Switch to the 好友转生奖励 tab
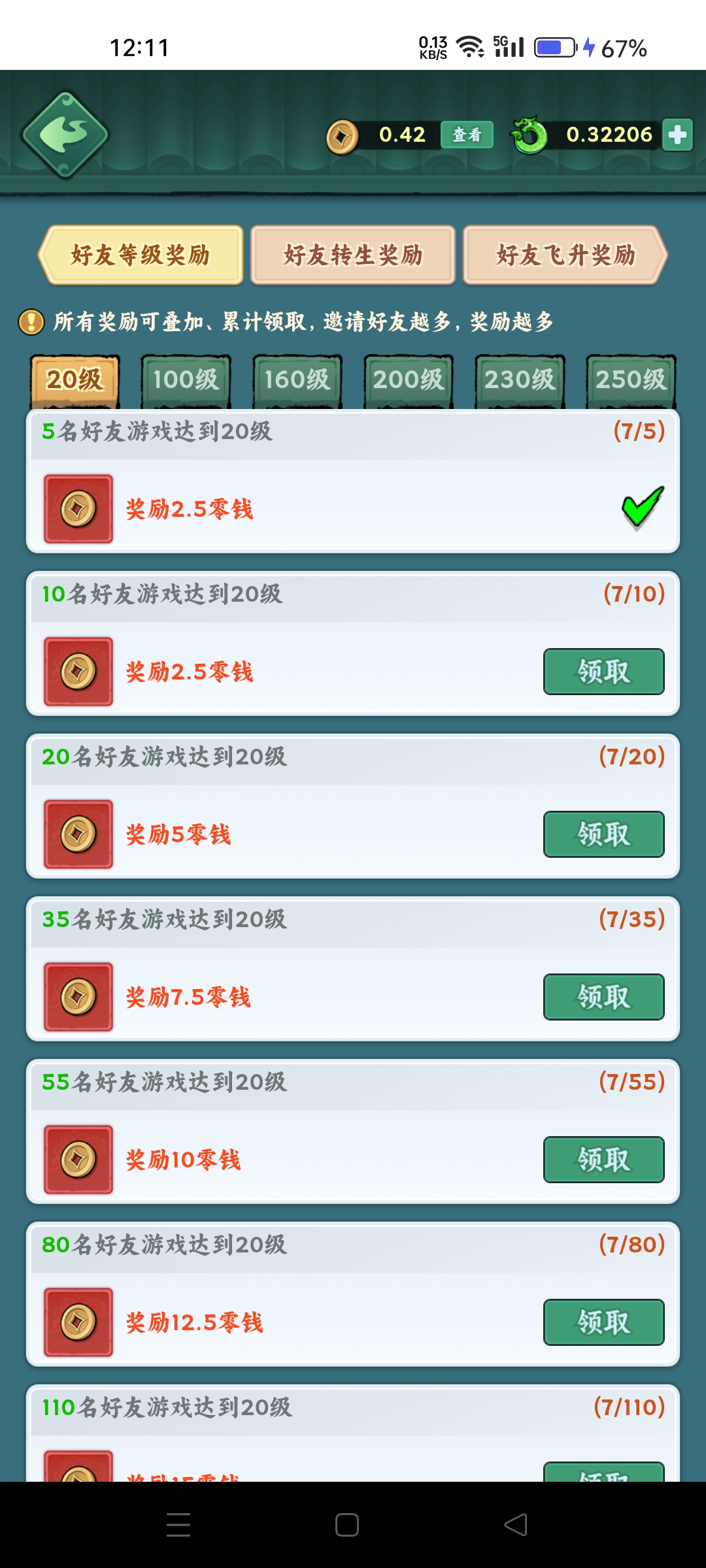Viewport: 706px width, 1568px height. point(353,255)
